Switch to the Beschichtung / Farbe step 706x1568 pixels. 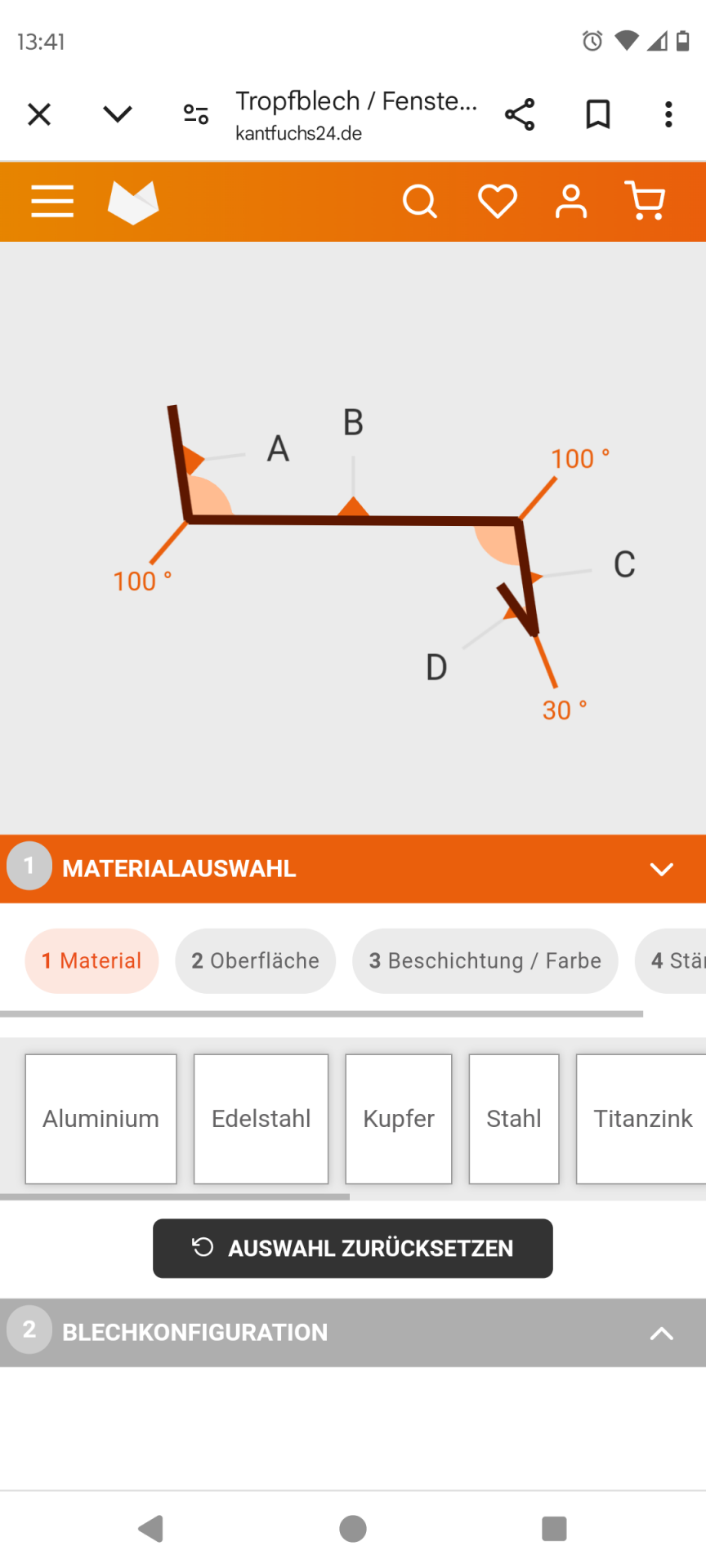[x=485, y=961]
